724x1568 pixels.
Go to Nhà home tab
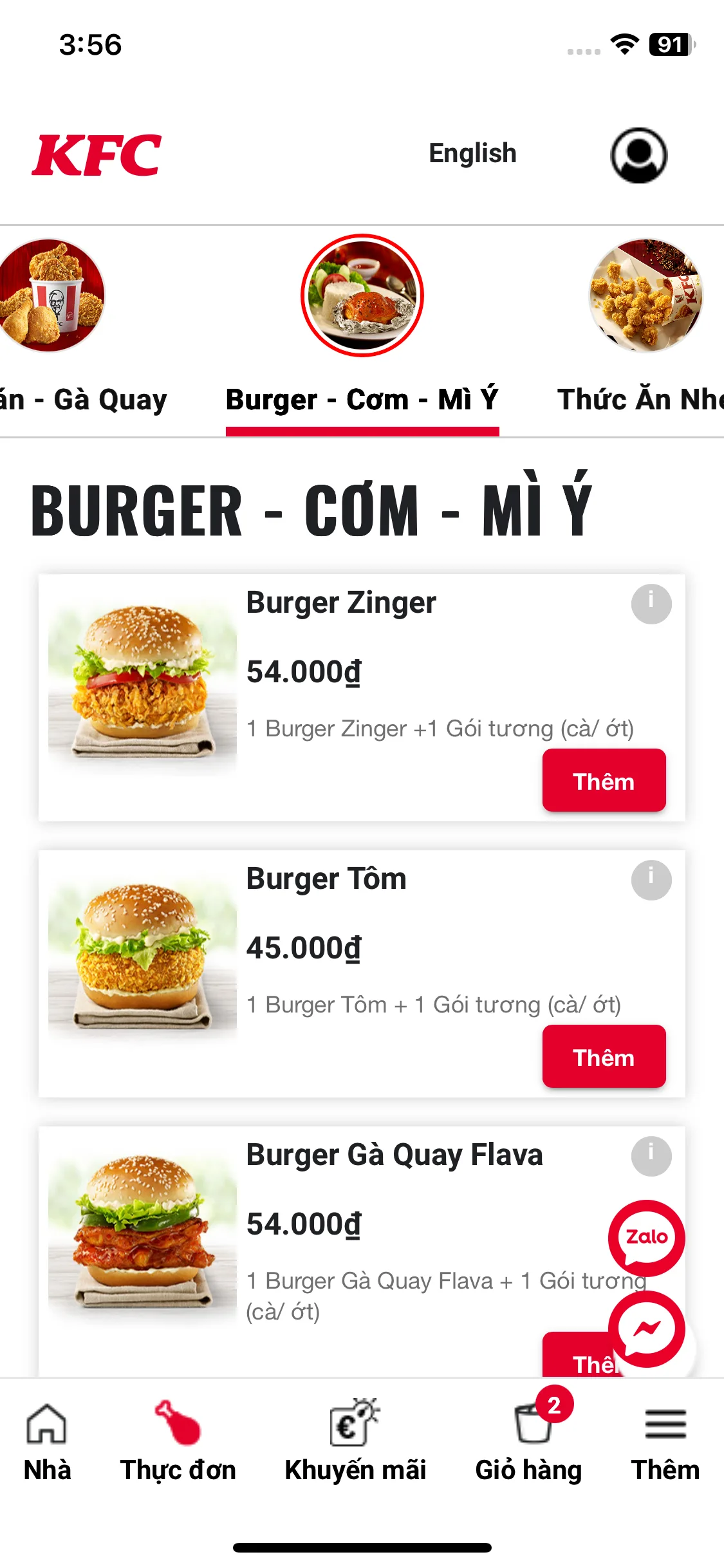(x=47, y=1442)
